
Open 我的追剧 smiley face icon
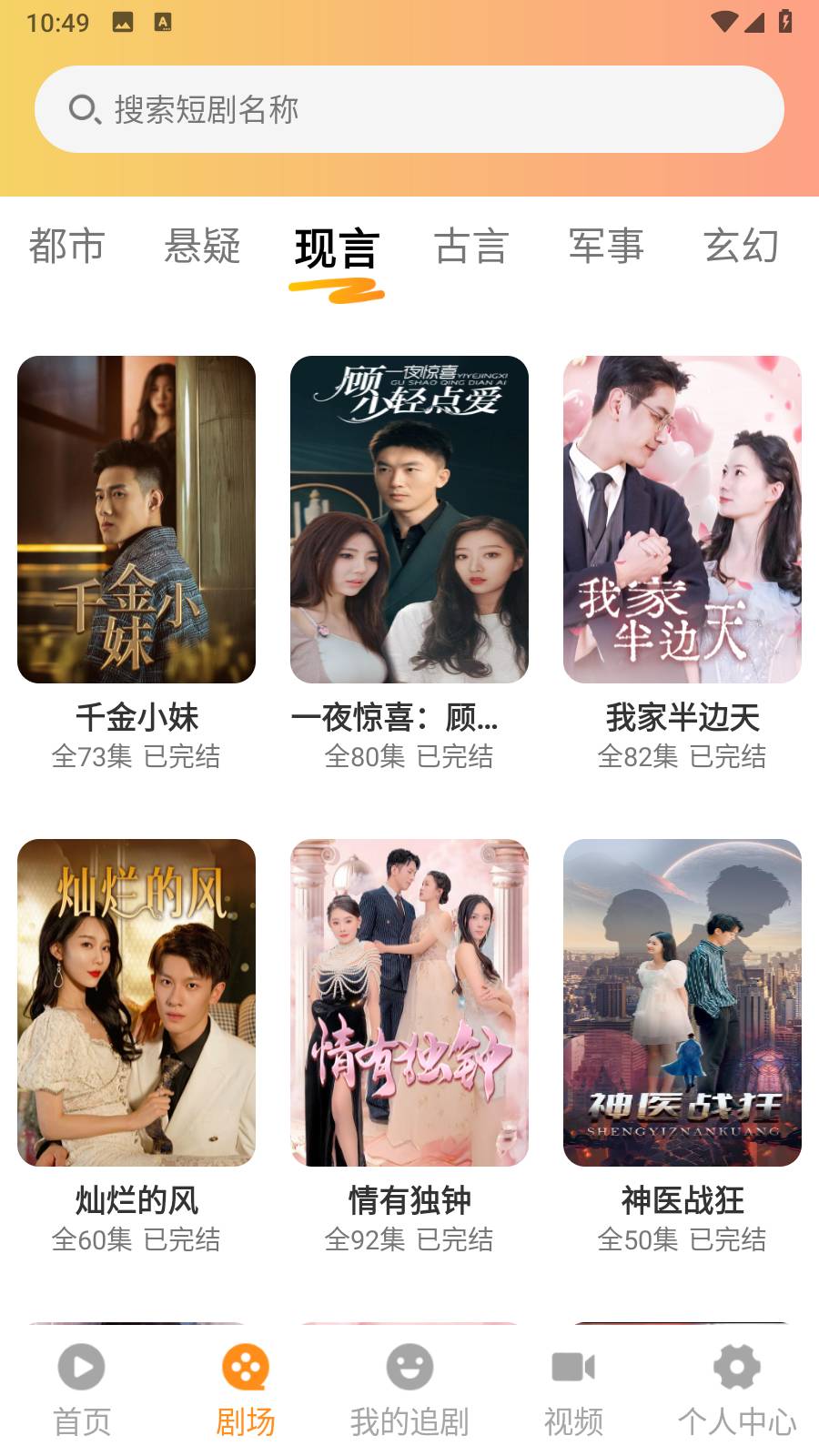[x=409, y=1367]
